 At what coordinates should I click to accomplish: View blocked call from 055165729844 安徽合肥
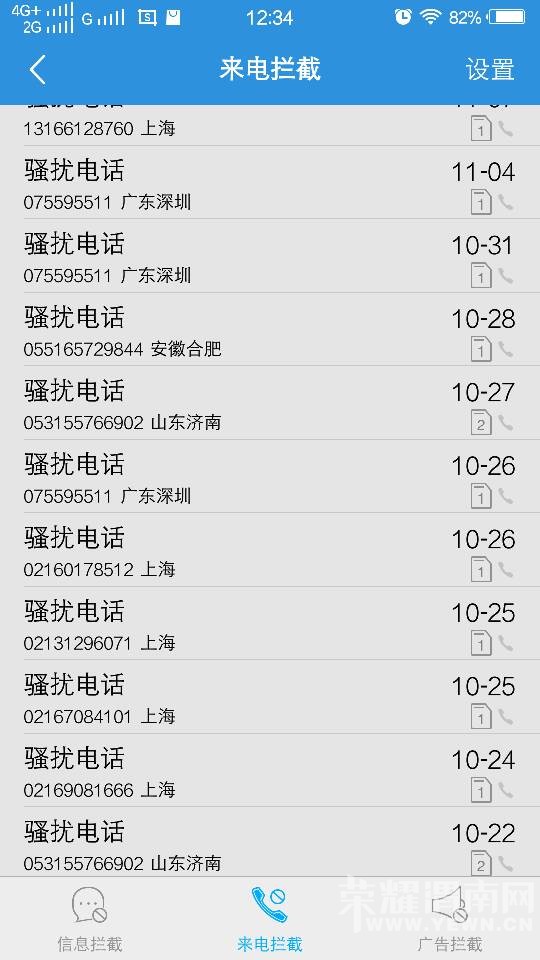pos(270,329)
